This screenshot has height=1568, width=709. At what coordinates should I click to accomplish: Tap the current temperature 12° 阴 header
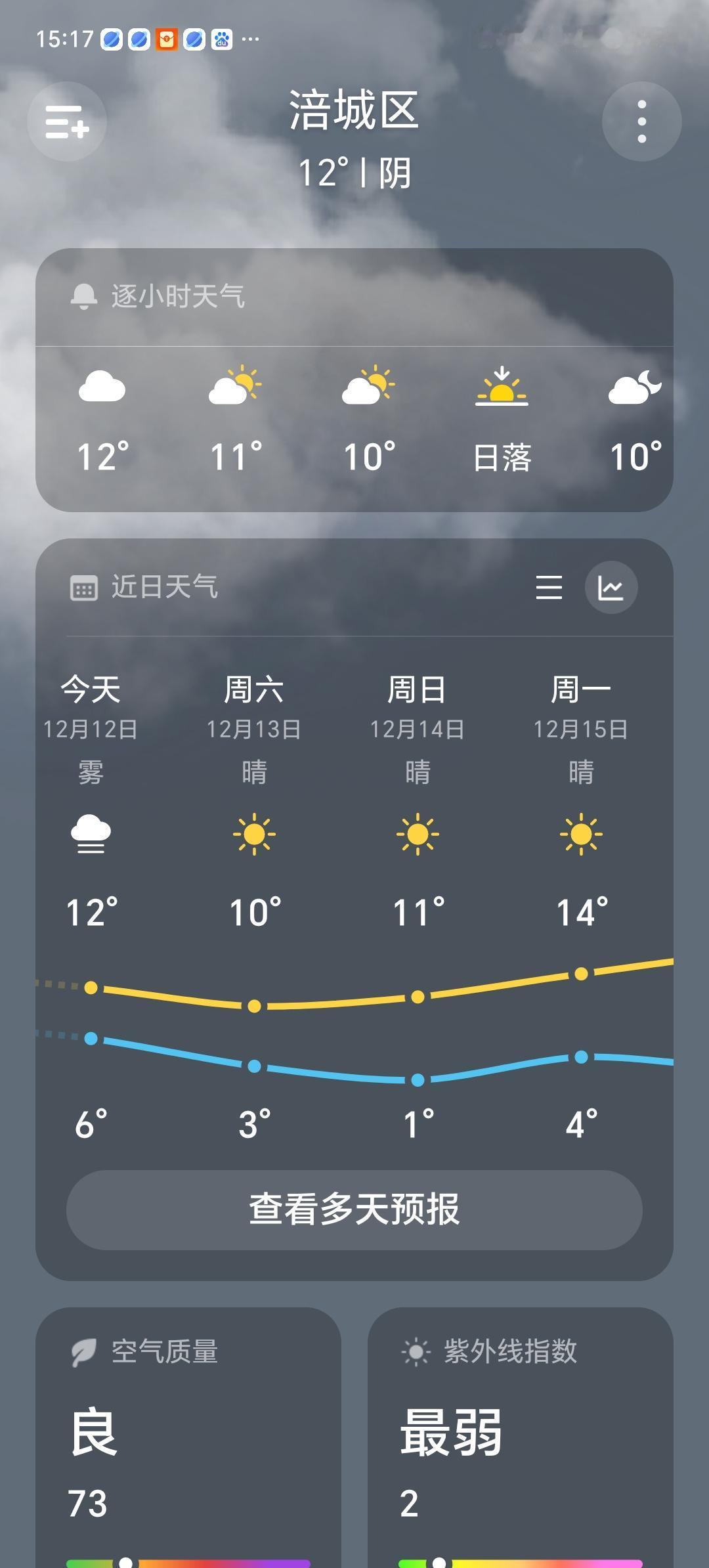tap(354, 173)
